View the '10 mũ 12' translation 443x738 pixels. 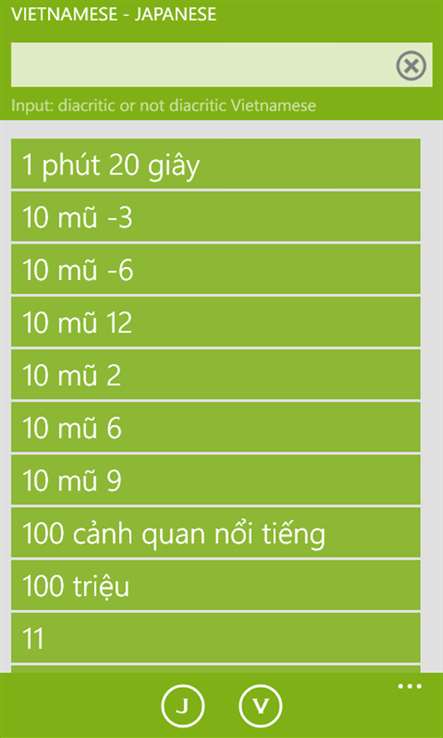pos(216,322)
